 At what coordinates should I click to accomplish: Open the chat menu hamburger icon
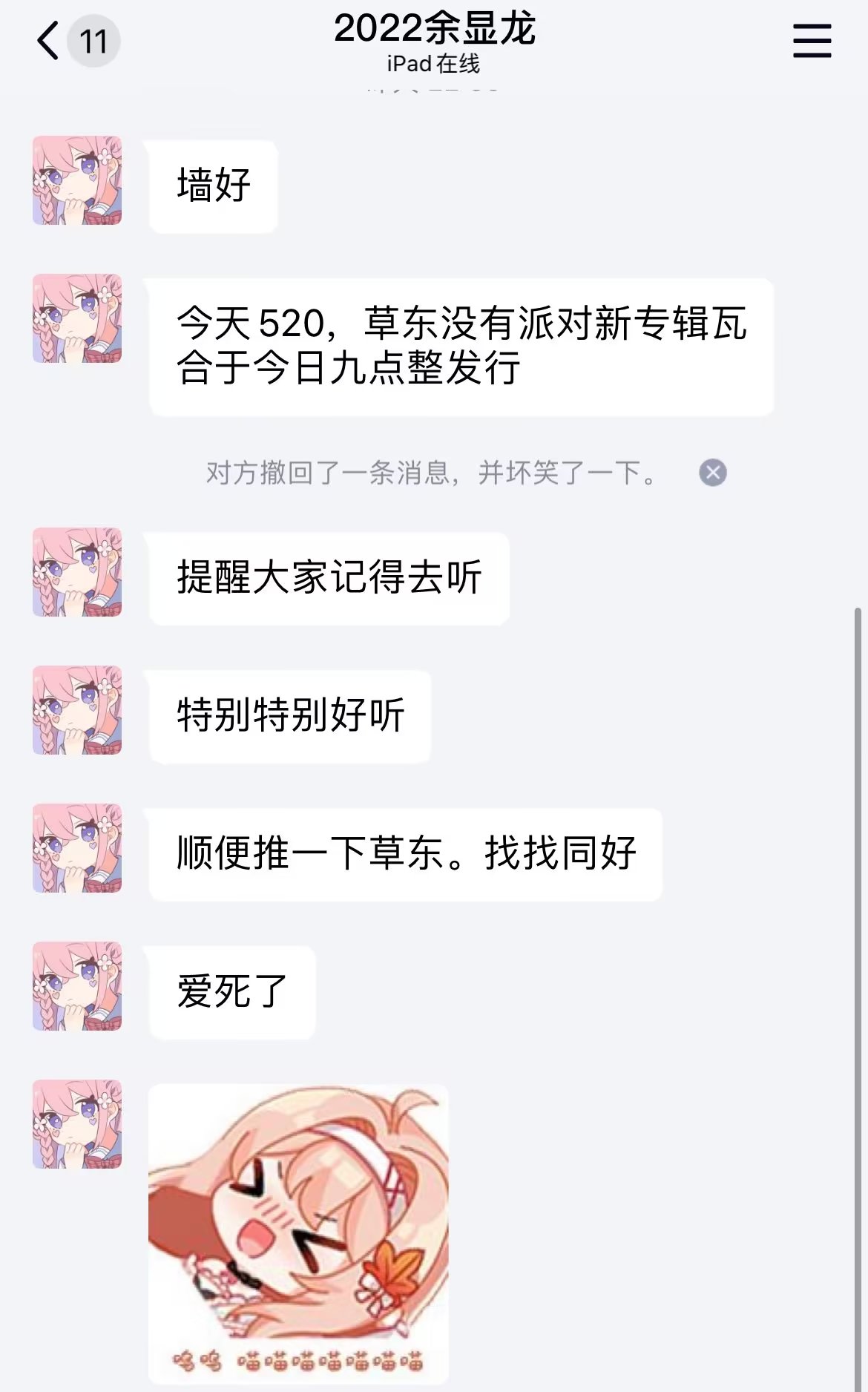812,41
